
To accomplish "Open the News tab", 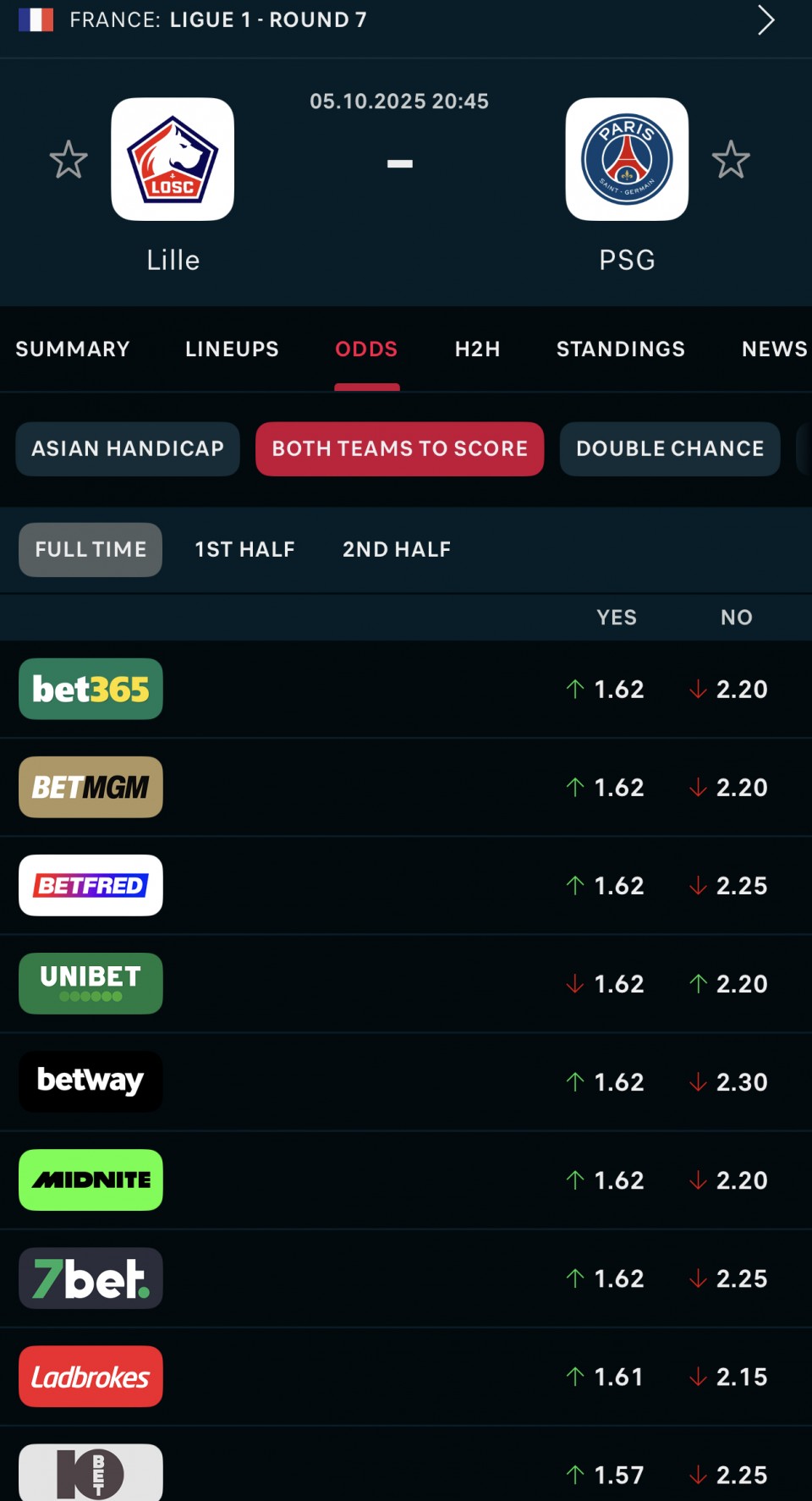I will 774,349.
